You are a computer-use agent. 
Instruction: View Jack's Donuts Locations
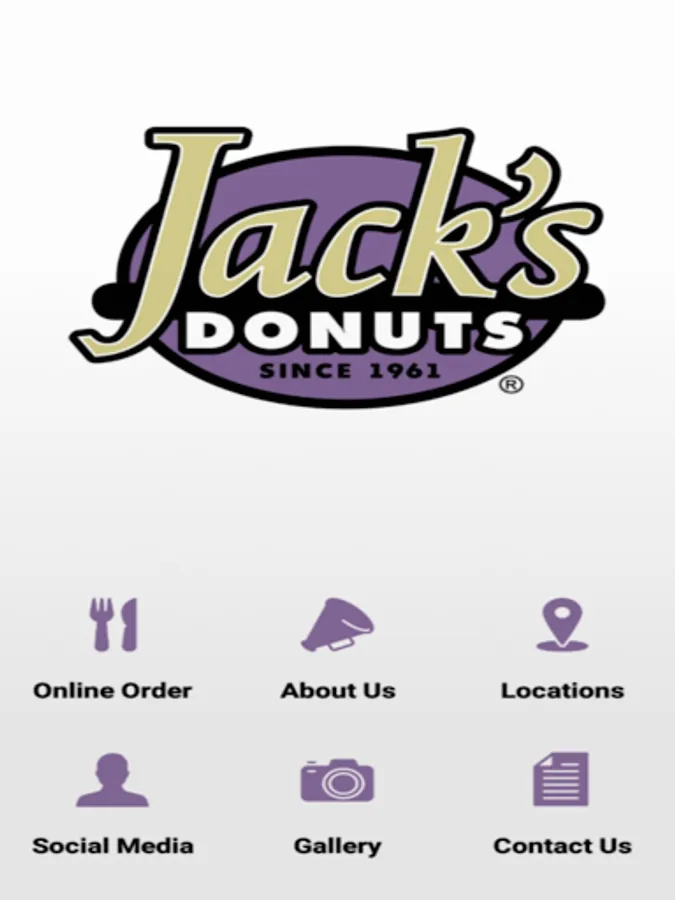coord(562,647)
